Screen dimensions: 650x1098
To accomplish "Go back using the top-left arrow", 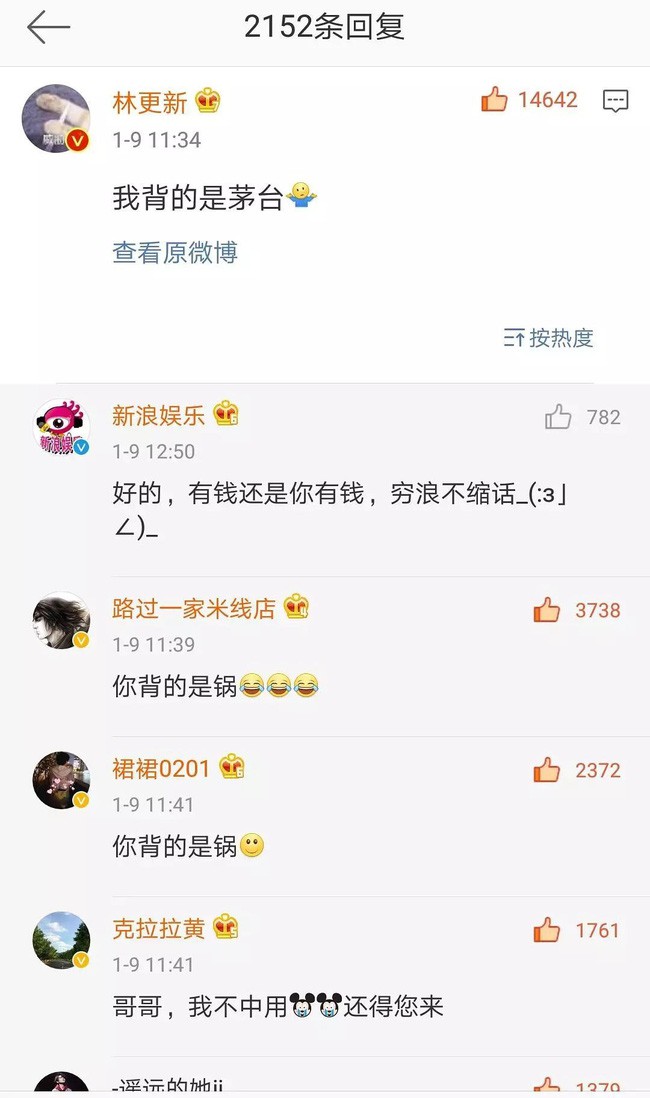I will pos(48,27).
